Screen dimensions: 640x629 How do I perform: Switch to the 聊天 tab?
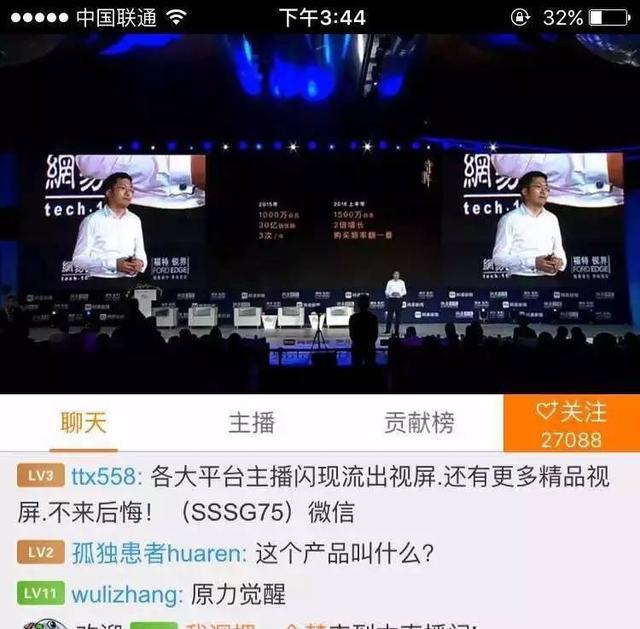point(83,423)
